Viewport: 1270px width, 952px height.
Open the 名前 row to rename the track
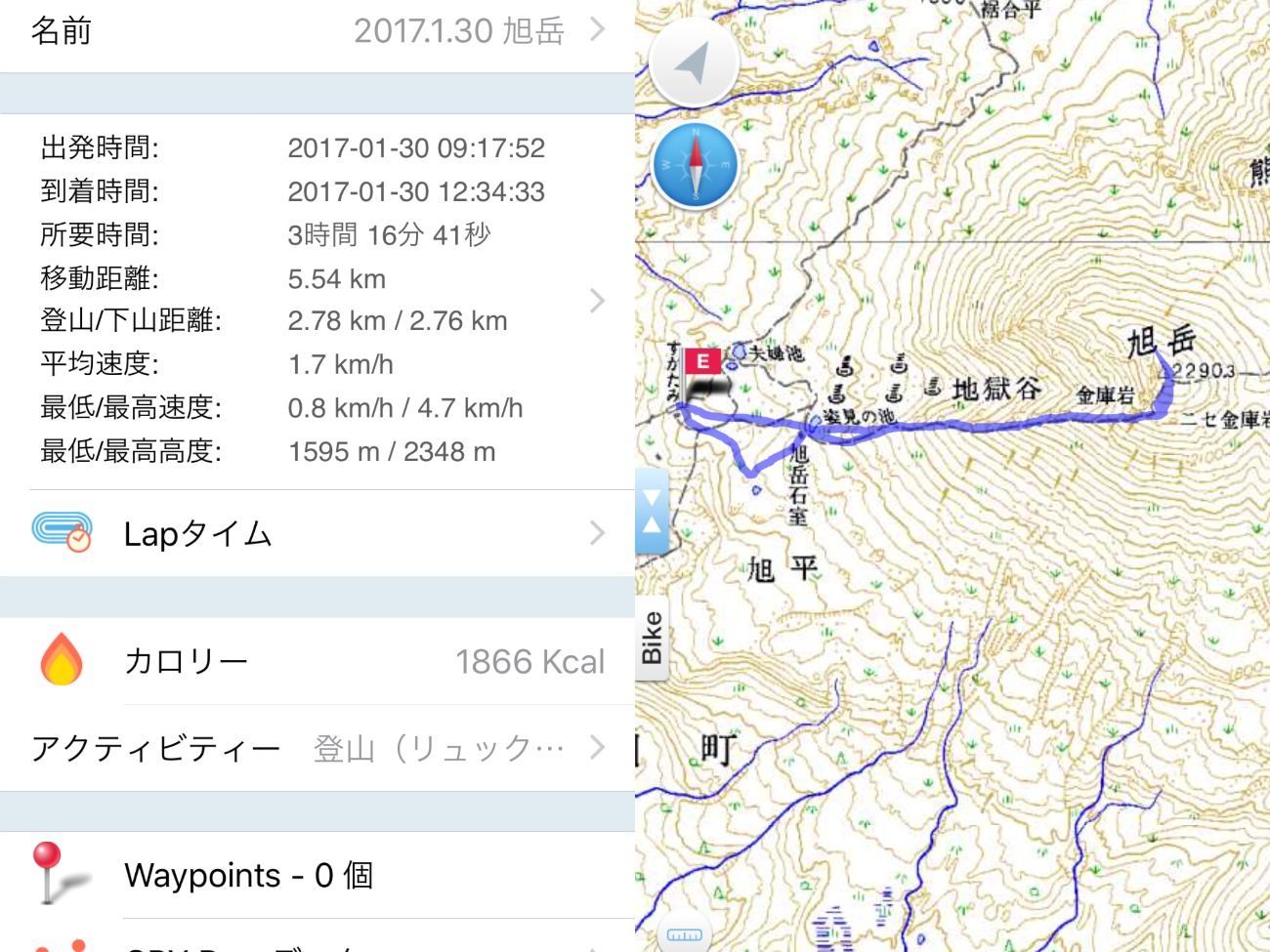[317, 31]
